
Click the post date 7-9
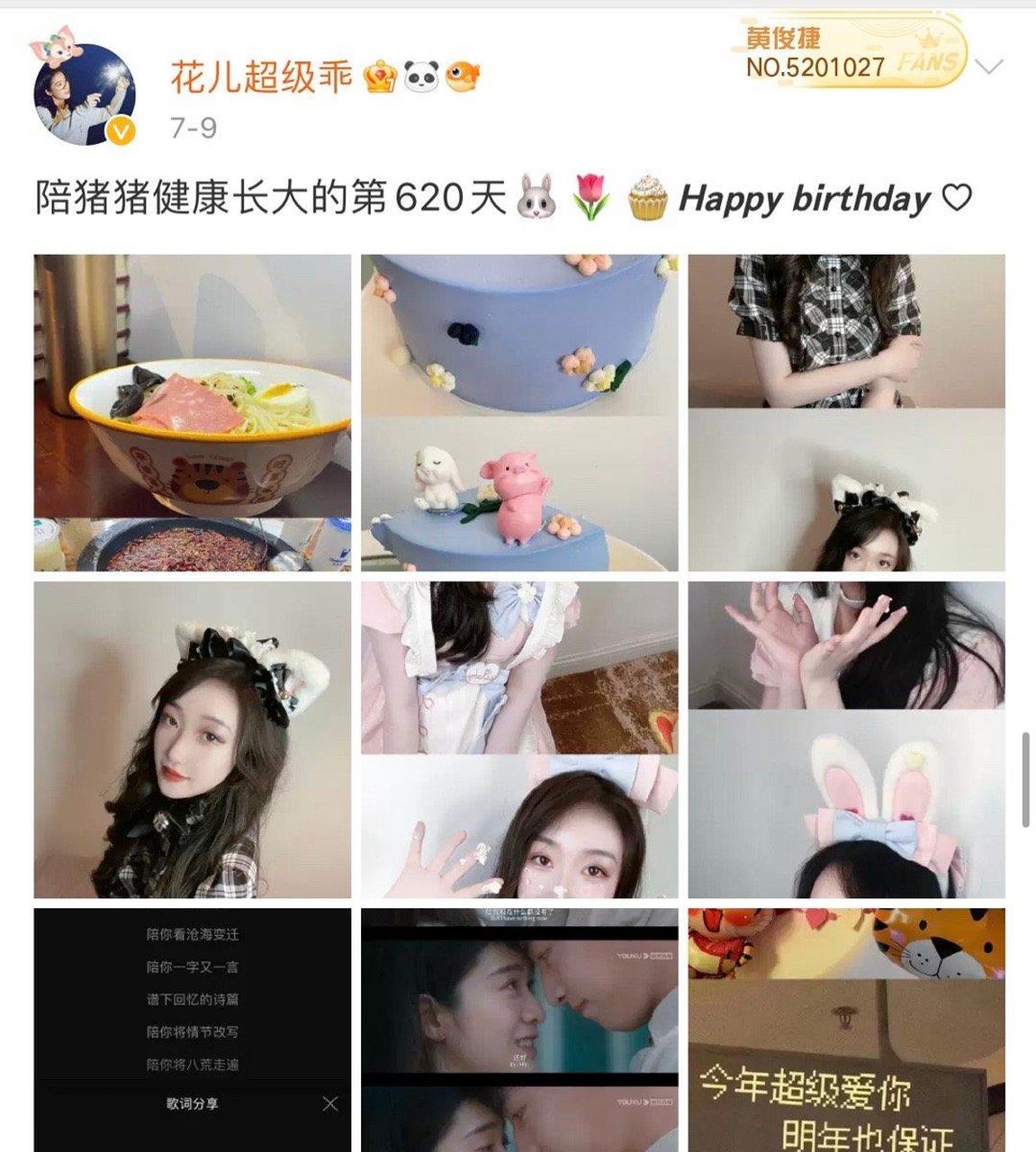pos(192,128)
